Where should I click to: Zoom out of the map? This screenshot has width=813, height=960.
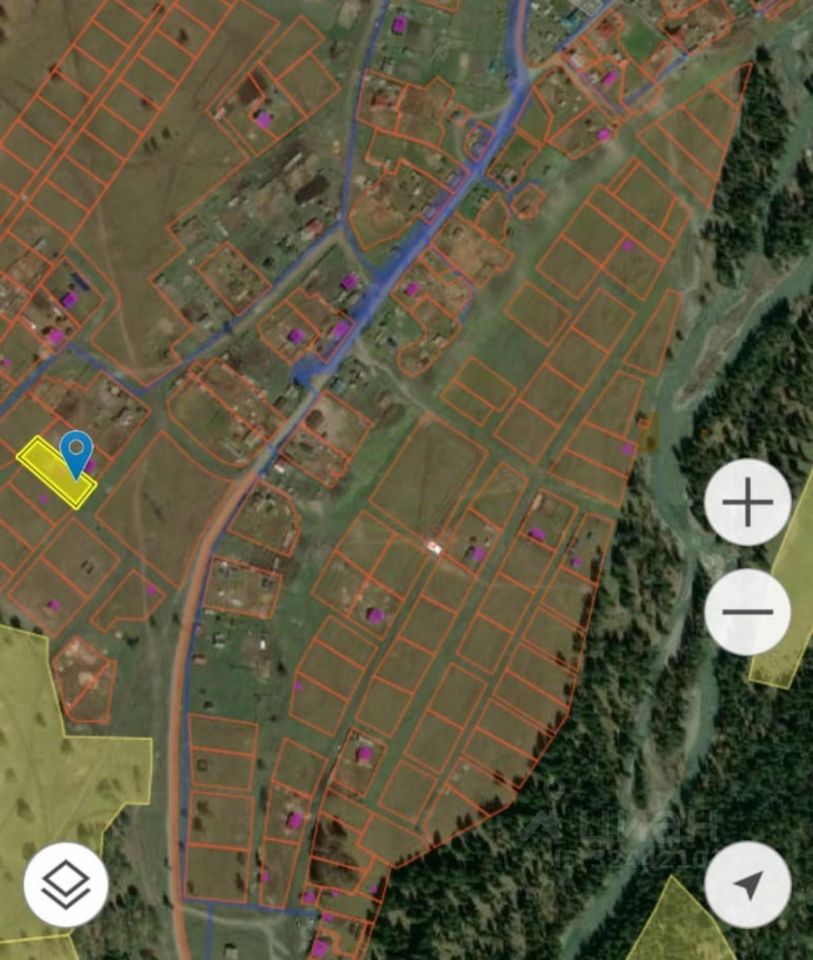[747, 611]
